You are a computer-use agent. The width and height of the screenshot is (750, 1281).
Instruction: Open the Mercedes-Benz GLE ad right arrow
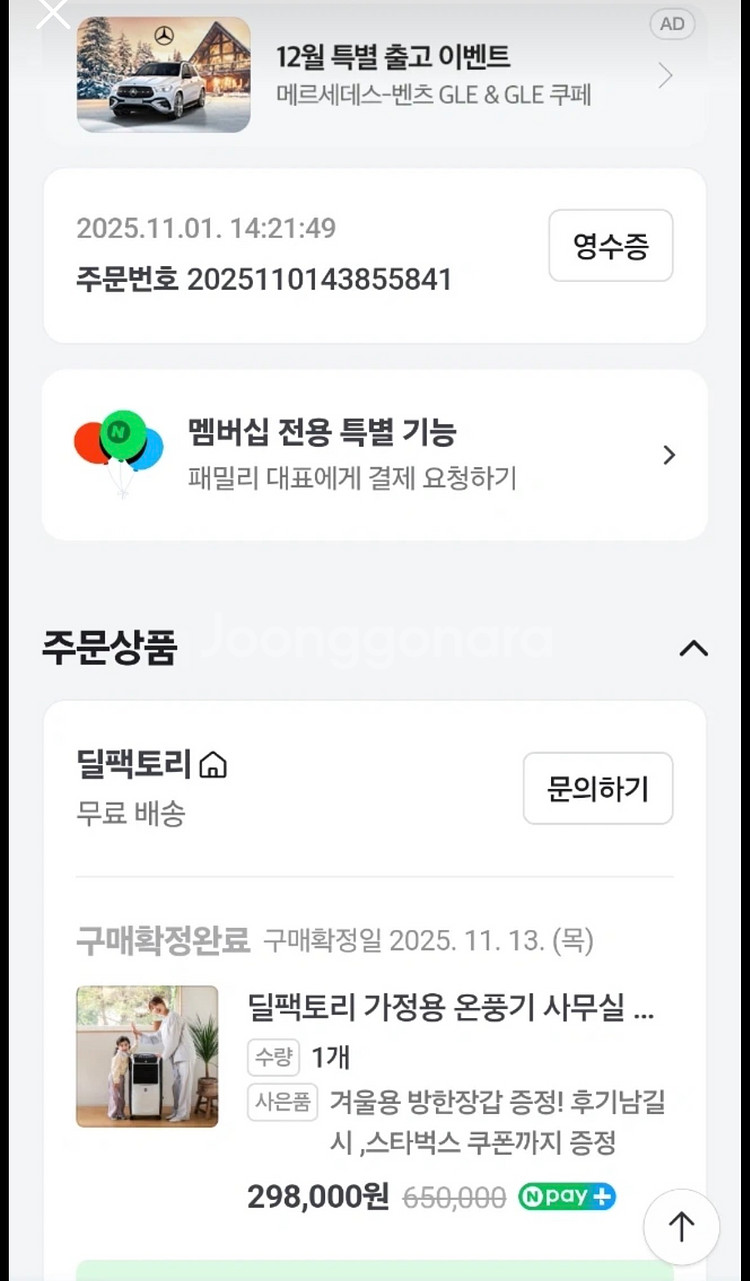[666, 75]
